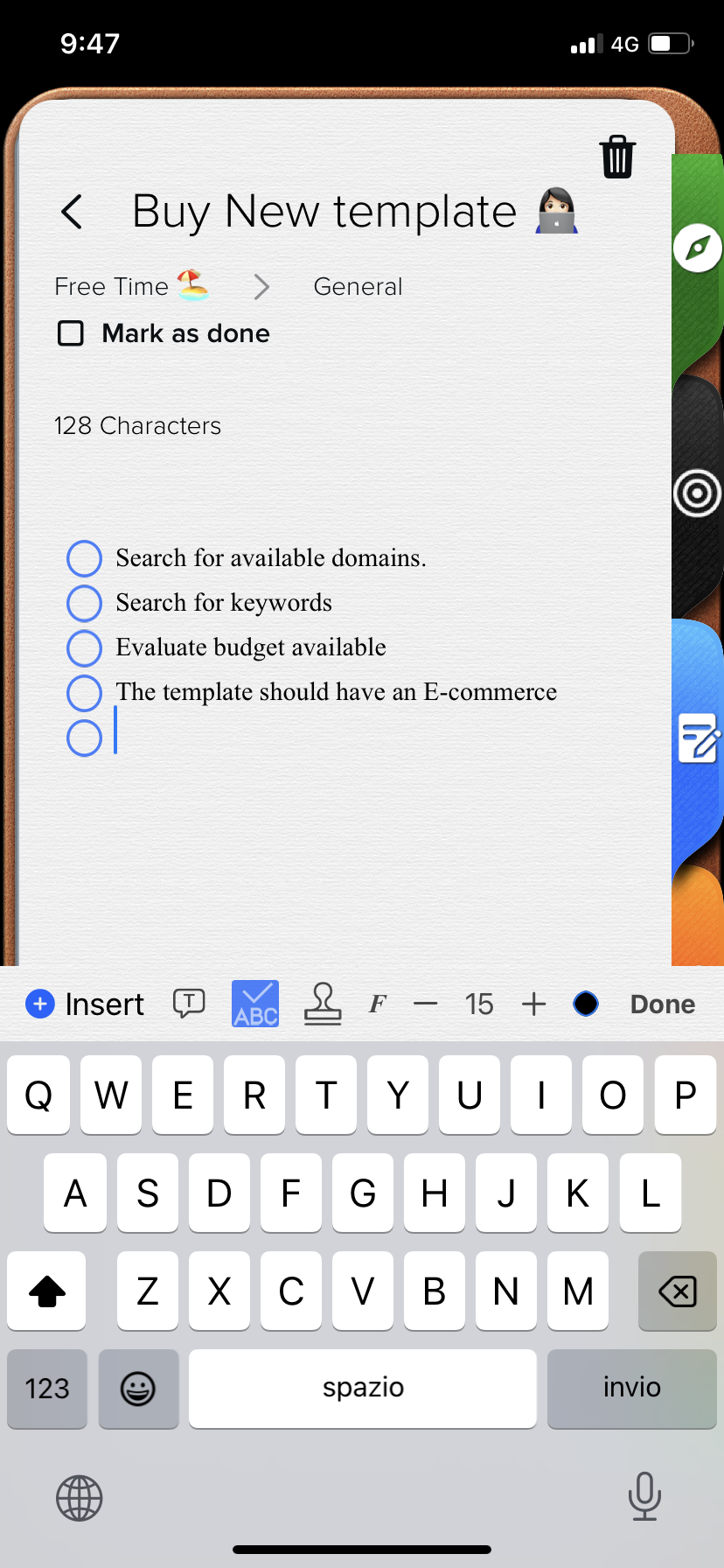Tick off Search for keywords item
Viewport: 724px width, 1568px height.
pyautogui.click(x=85, y=603)
